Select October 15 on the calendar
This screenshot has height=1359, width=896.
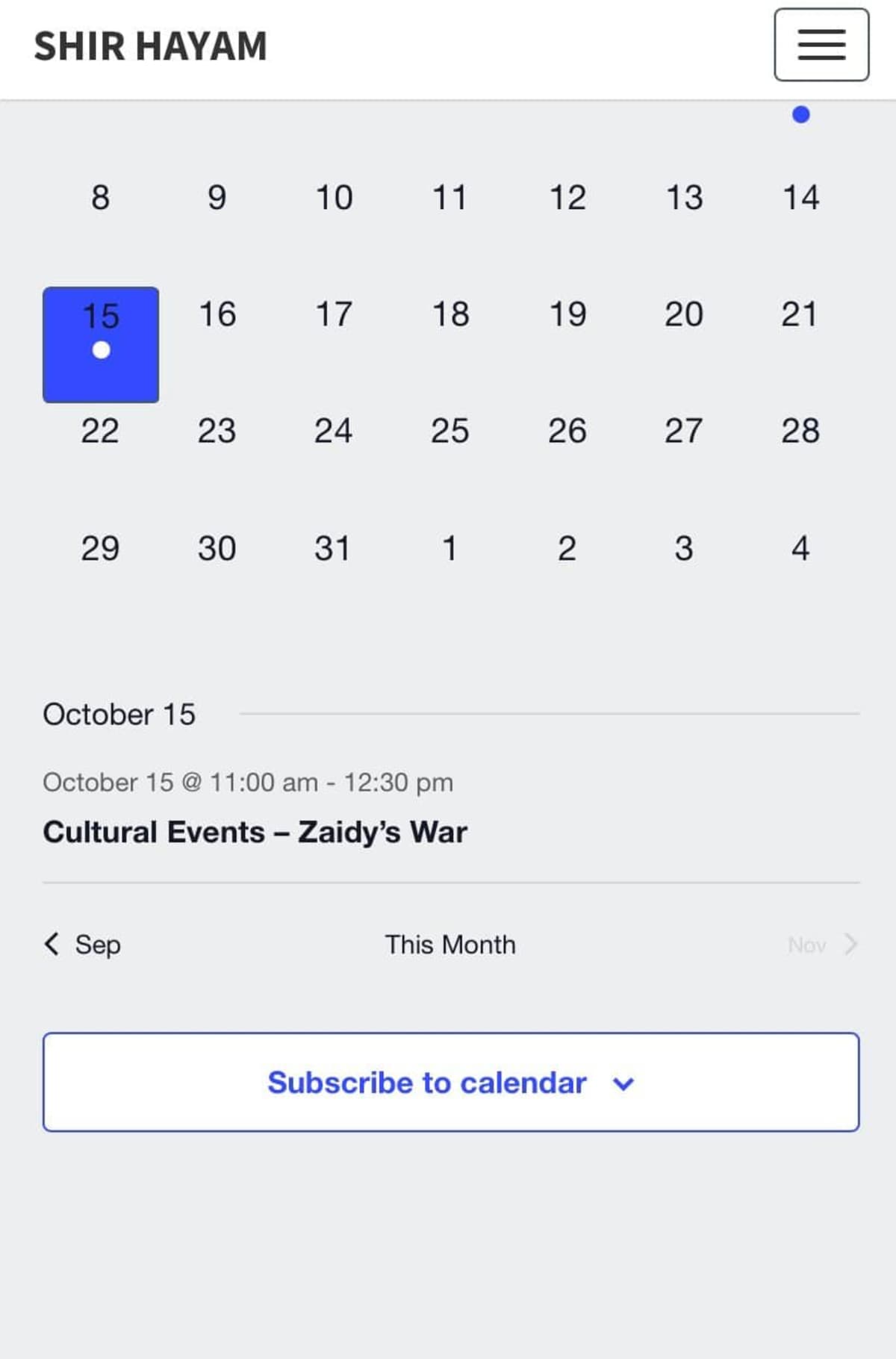101,343
